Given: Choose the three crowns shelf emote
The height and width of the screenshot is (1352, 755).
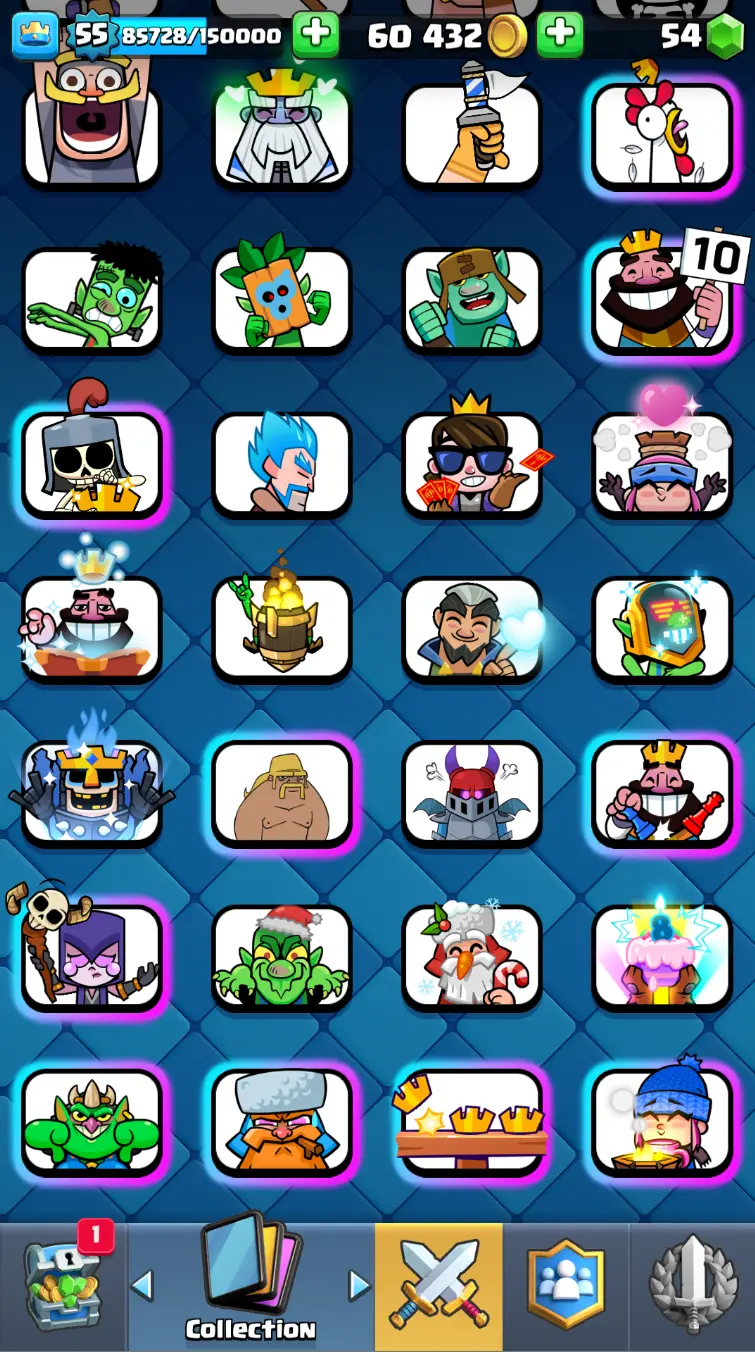Looking at the screenshot, I should 472,1122.
